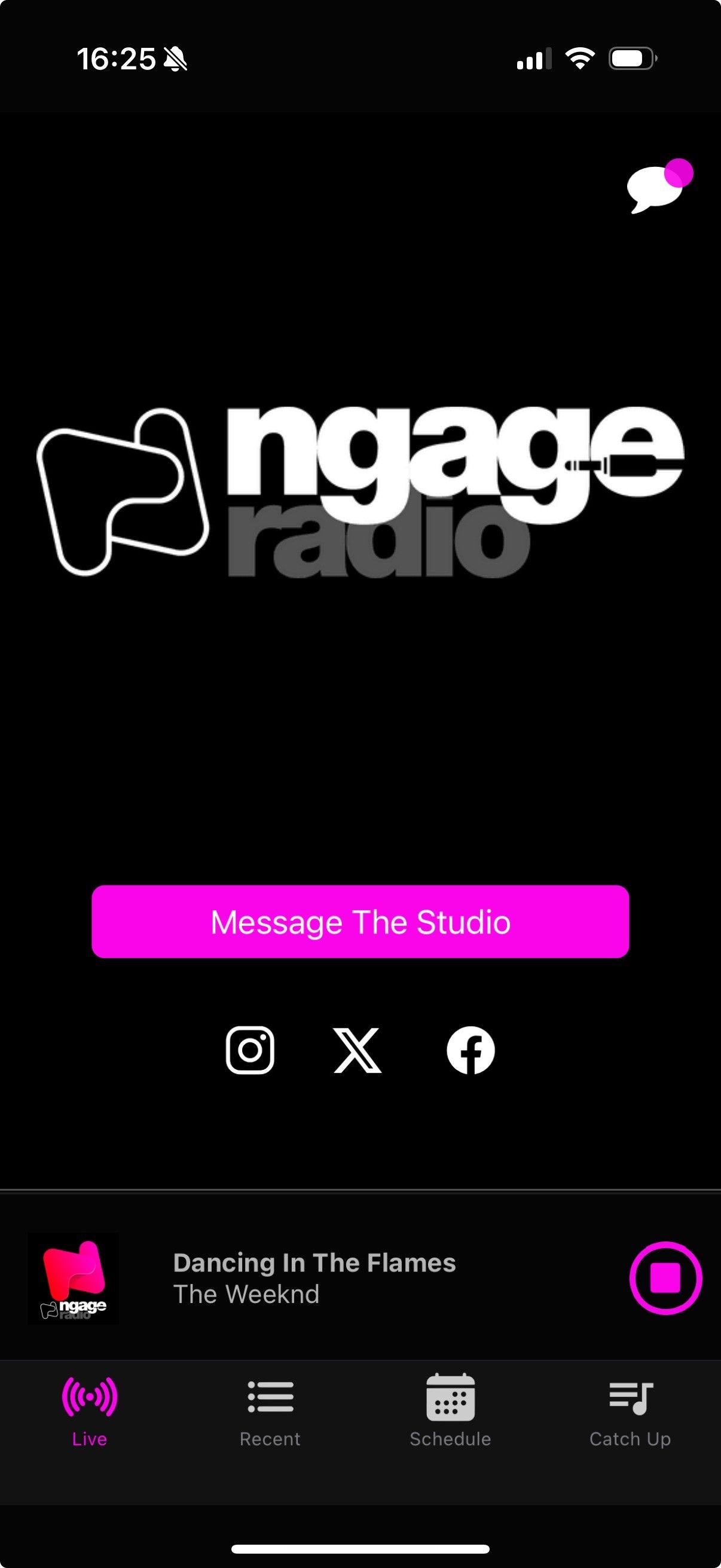This screenshot has width=721, height=1568.
Task: Open the station's Facebook page
Action: (471, 1050)
